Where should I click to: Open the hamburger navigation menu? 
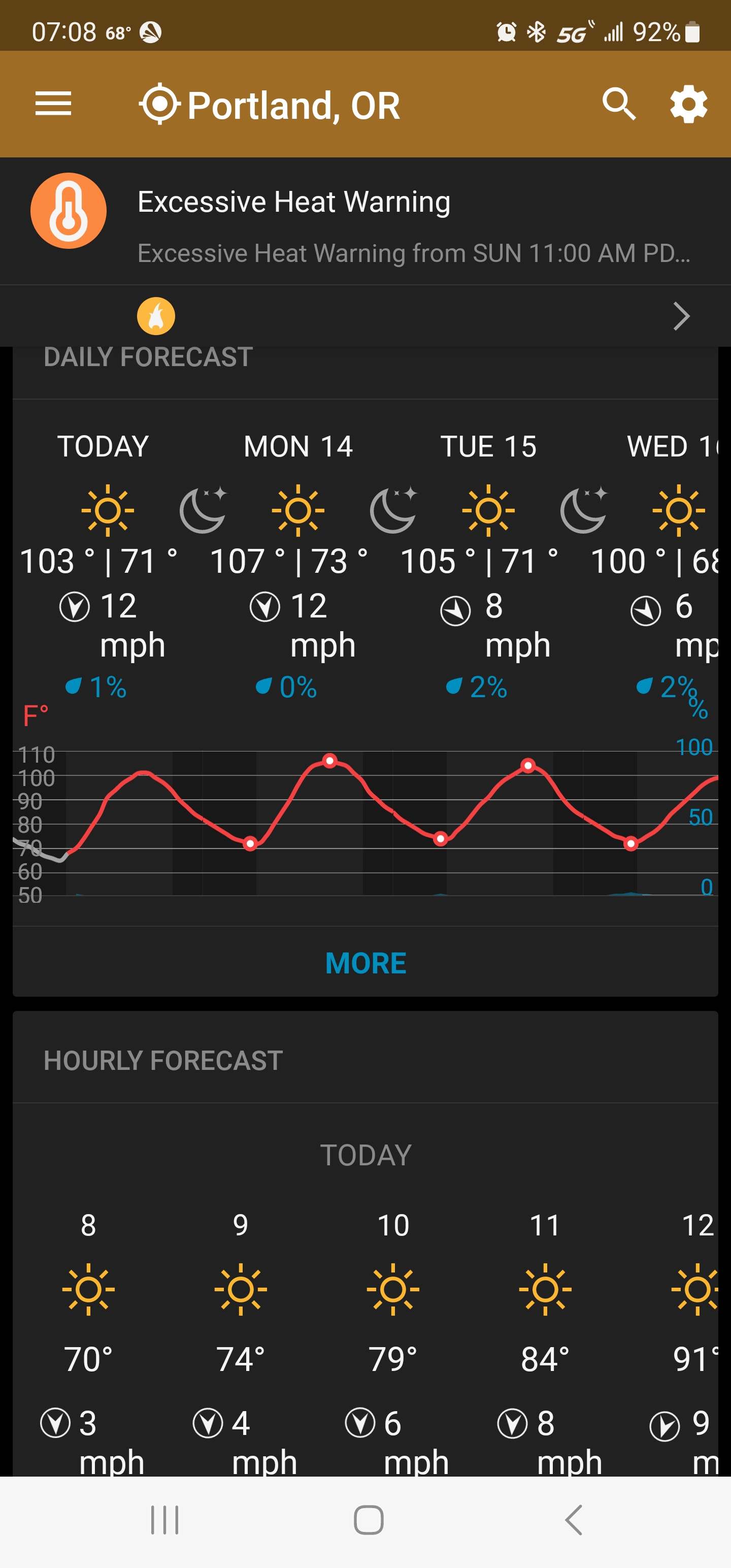53,104
